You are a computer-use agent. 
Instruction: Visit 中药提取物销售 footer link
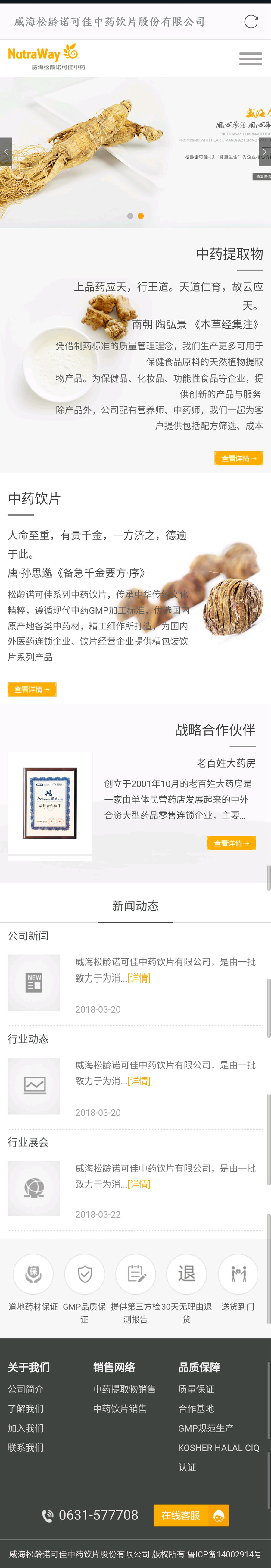(124, 1388)
